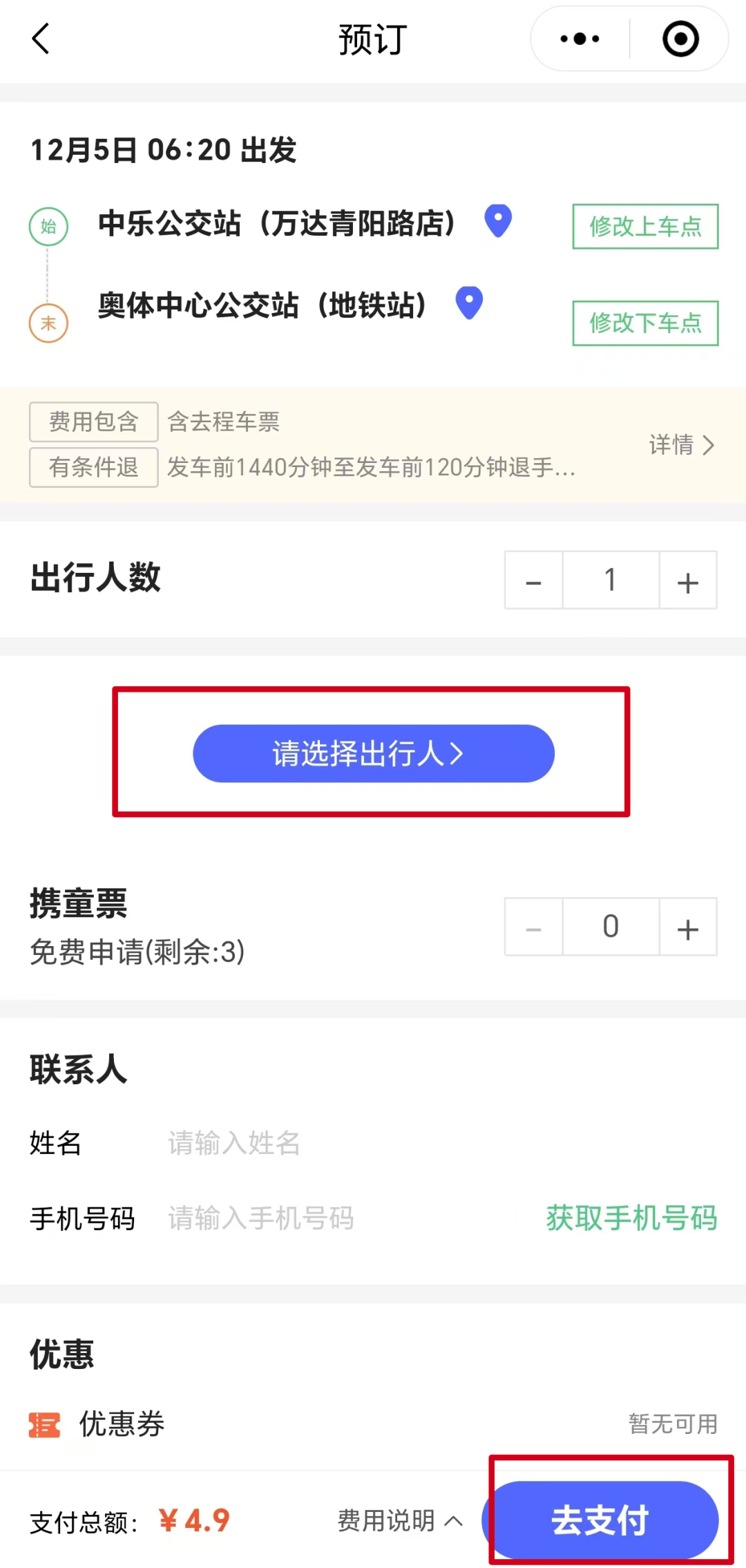Screen dimensions: 746x1568
Task: Tap 修改上车点 to change the pickup stop
Action: click(x=645, y=226)
